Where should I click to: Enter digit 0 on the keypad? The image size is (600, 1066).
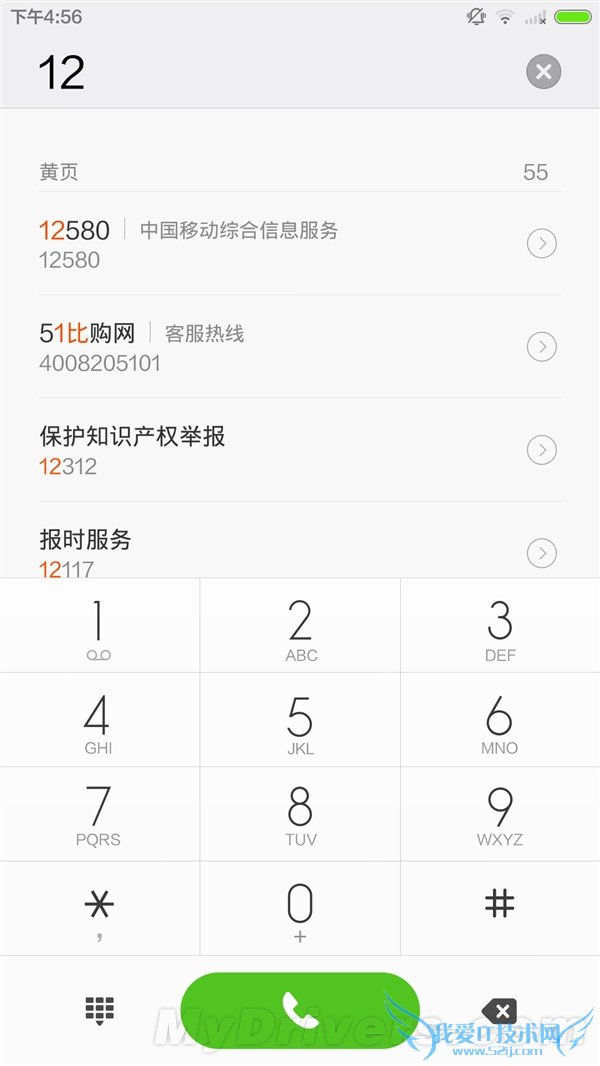coord(300,908)
